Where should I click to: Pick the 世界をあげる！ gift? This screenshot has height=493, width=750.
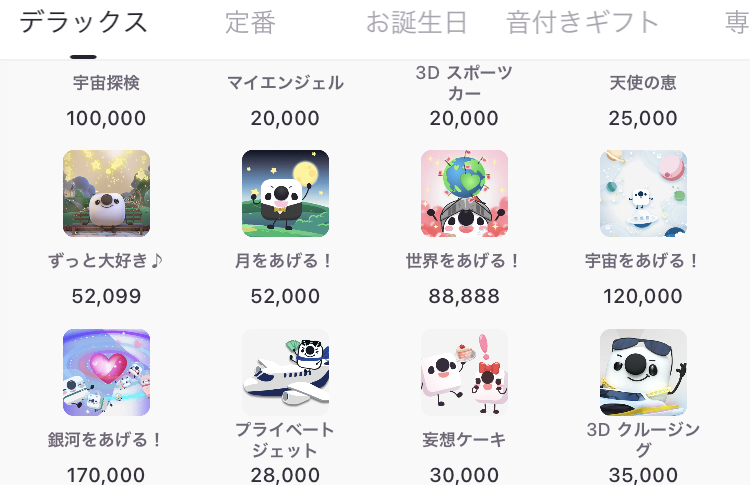[464, 194]
